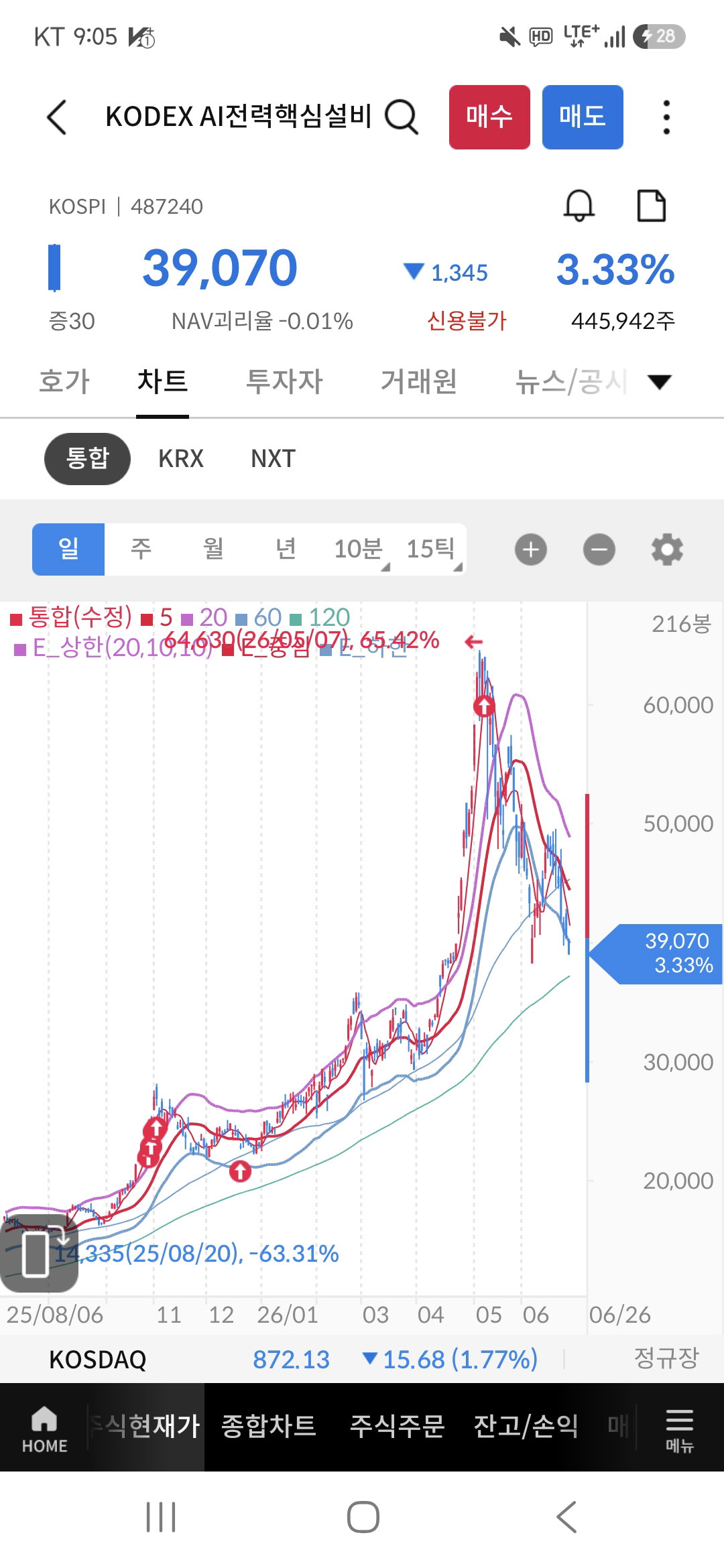Image resolution: width=724 pixels, height=1568 pixels.
Task: Switch to the 호가 tab
Action: 64,381
